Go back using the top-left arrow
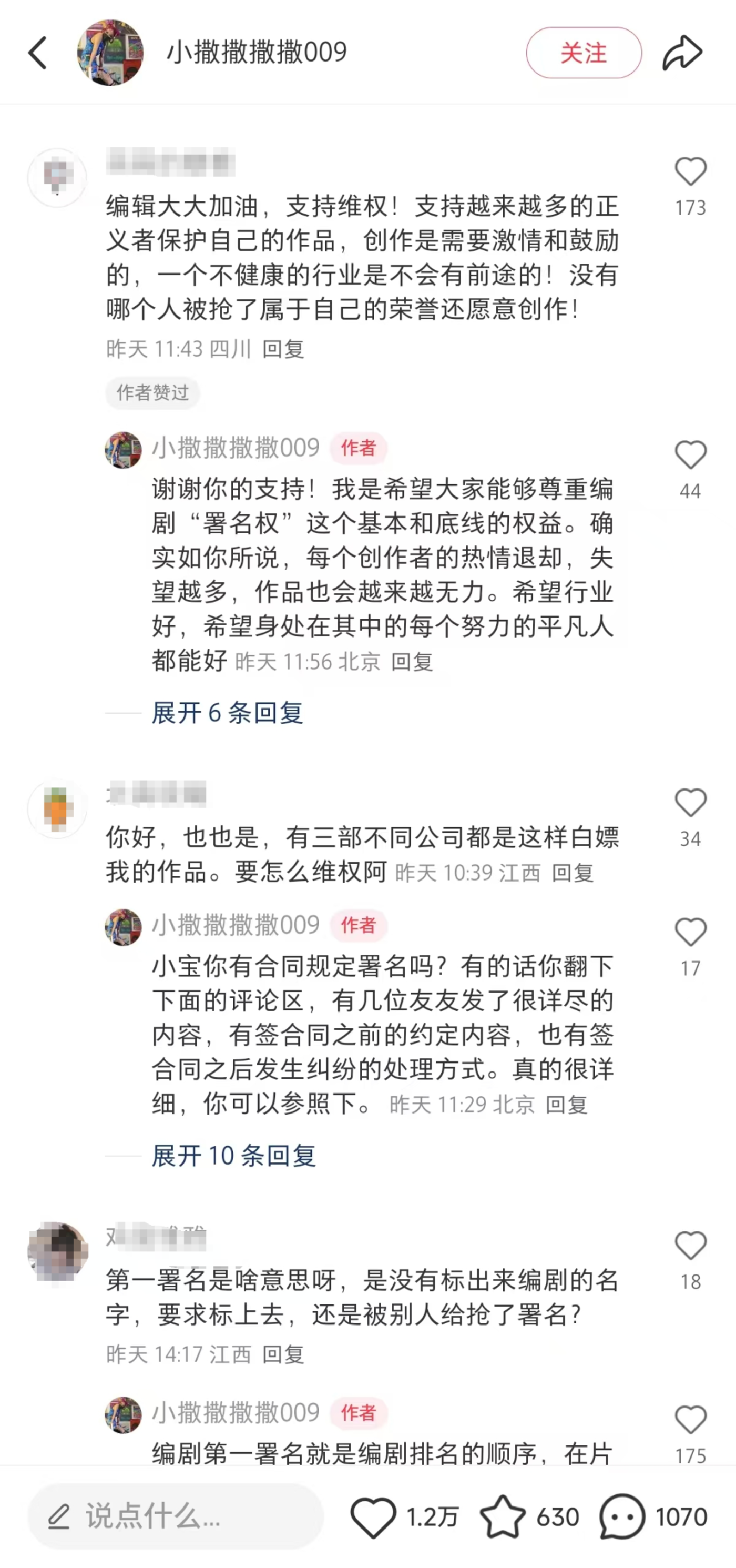 click(38, 53)
